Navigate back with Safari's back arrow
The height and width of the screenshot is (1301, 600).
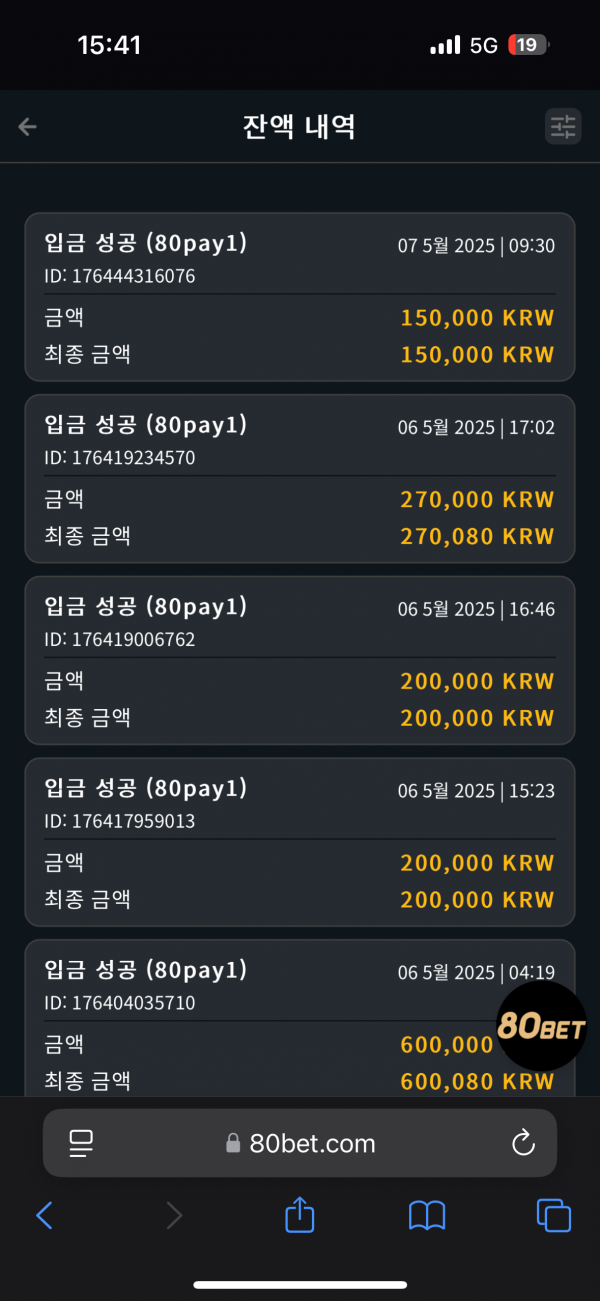click(44, 1215)
